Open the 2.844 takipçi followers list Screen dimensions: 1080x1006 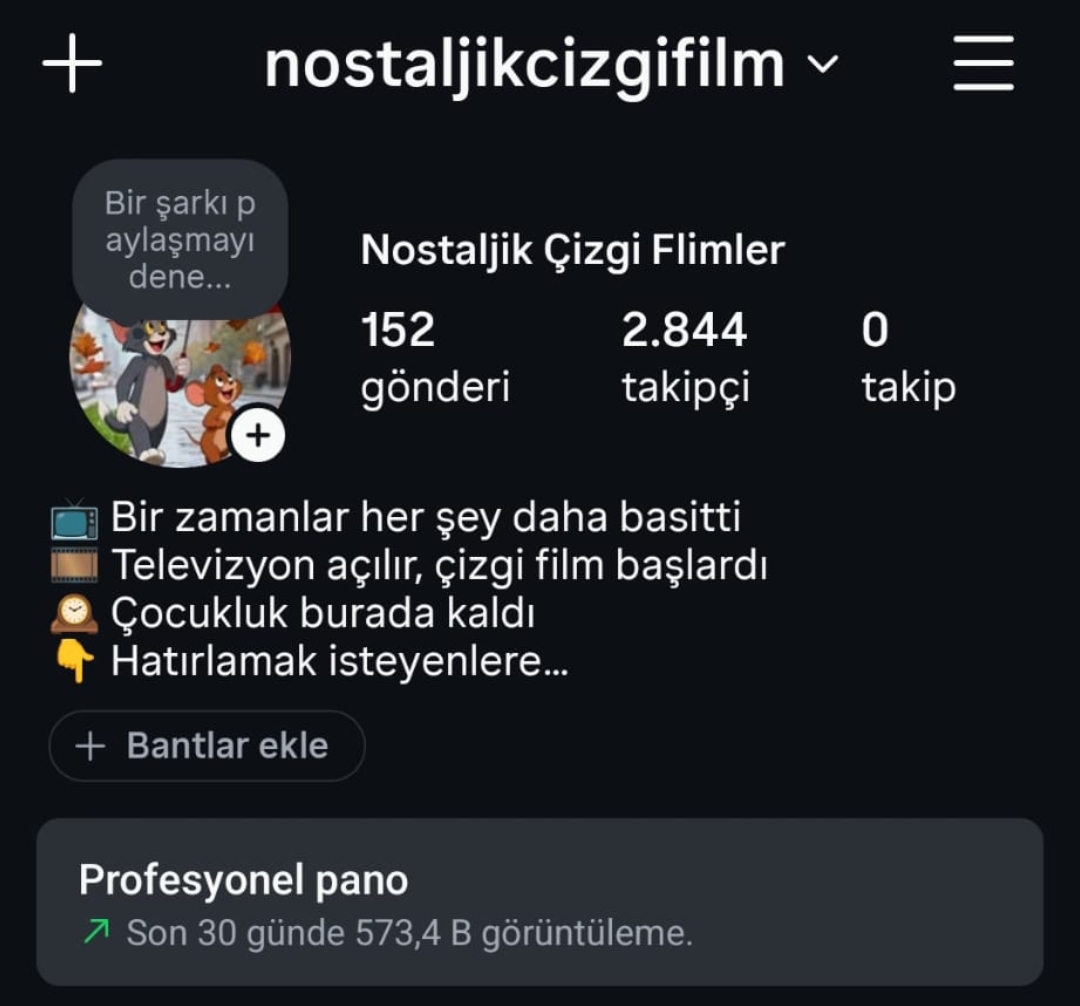685,357
